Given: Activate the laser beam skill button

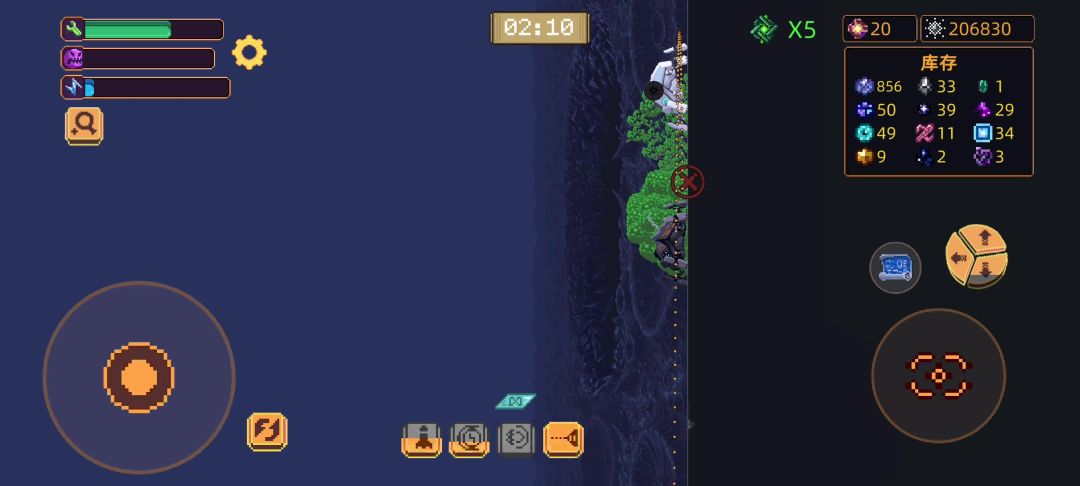Looking at the screenshot, I should tap(563, 440).
